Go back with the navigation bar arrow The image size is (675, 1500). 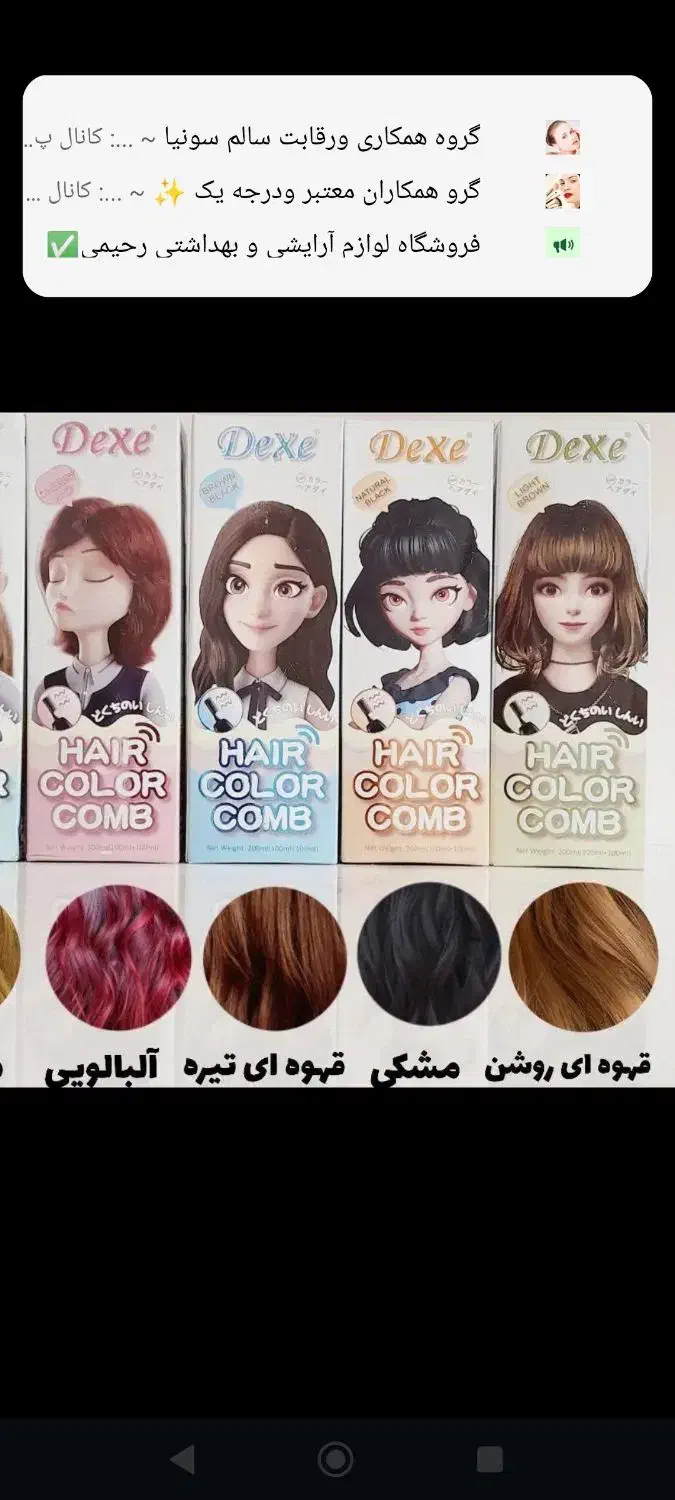pyautogui.click(x=182, y=1459)
